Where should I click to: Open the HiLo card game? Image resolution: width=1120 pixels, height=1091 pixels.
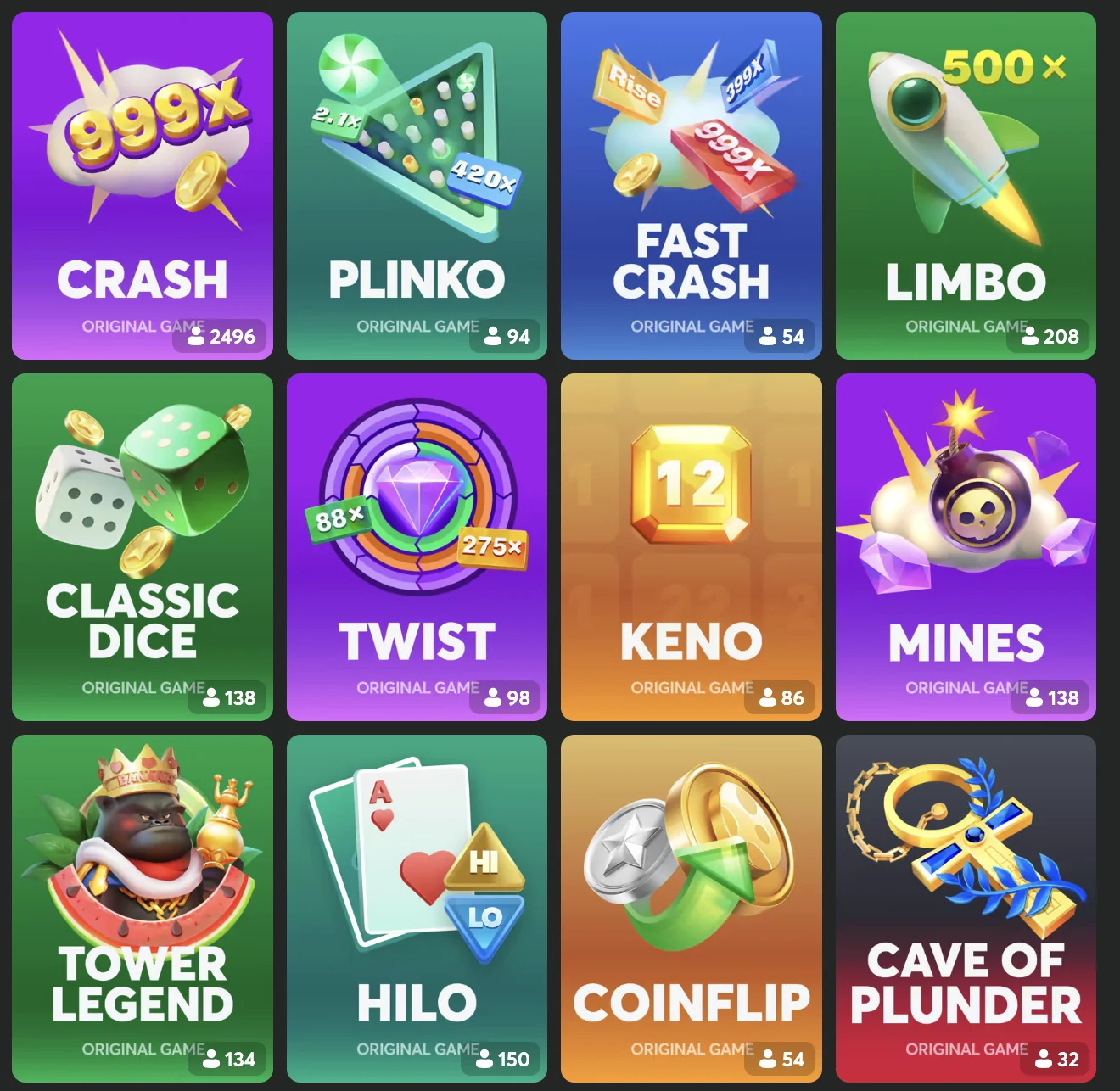417,908
